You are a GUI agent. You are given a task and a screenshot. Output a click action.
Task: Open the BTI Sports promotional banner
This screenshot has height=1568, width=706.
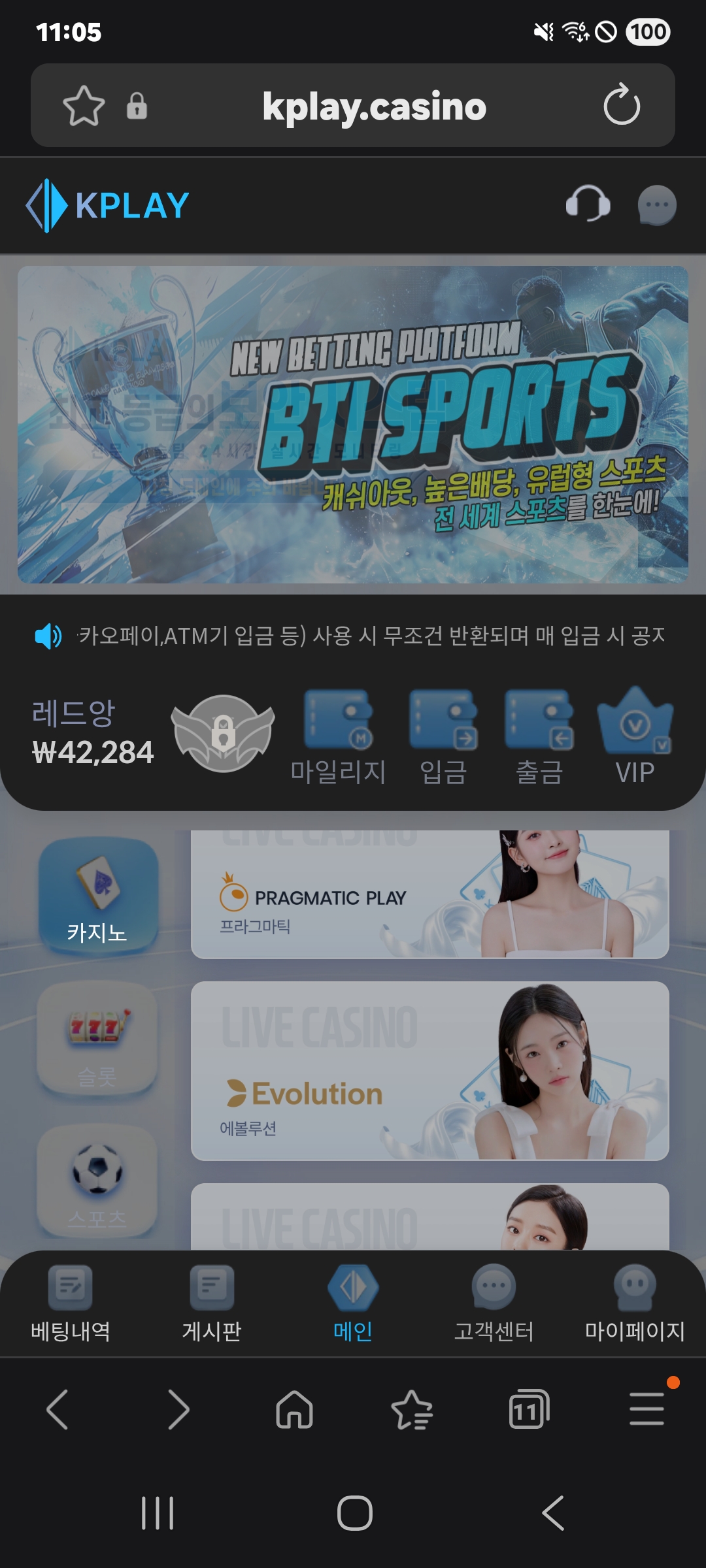(353, 425)
